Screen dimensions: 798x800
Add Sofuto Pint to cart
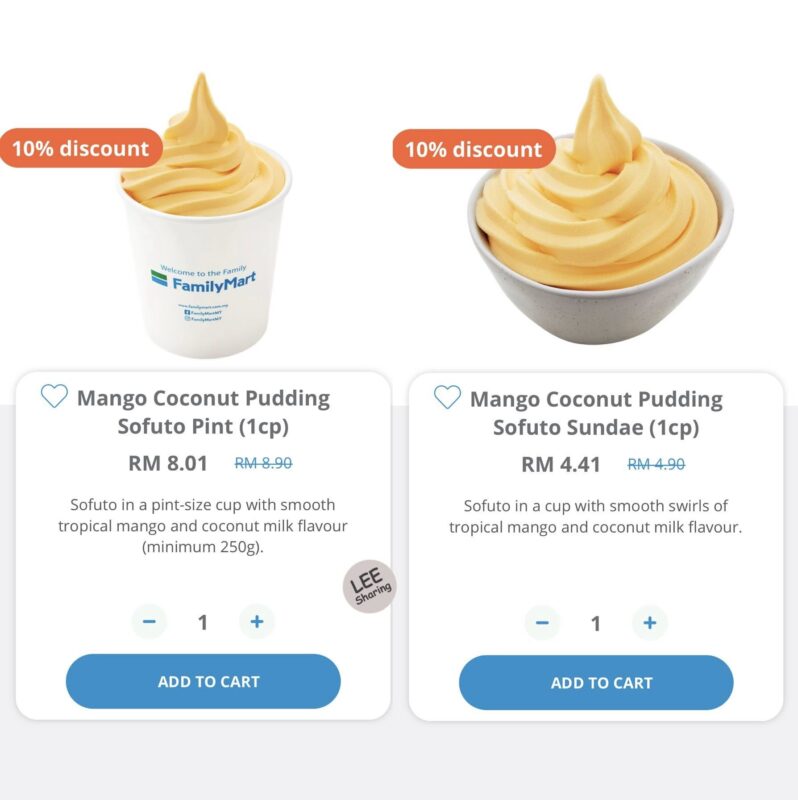[x=203, y=682]
